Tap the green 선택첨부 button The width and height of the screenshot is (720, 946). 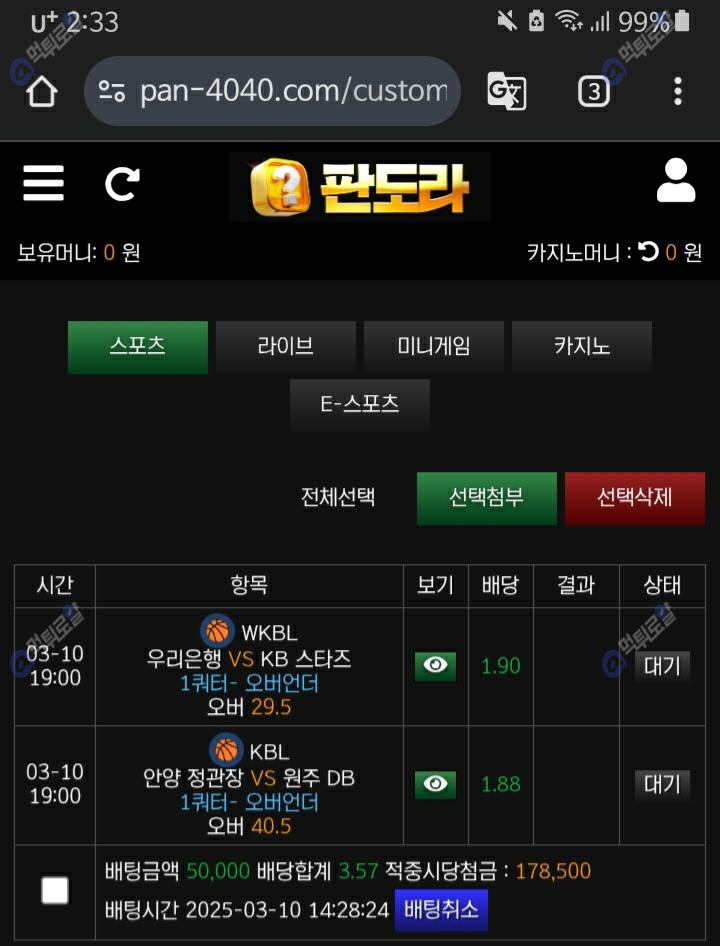click(486, 498)
